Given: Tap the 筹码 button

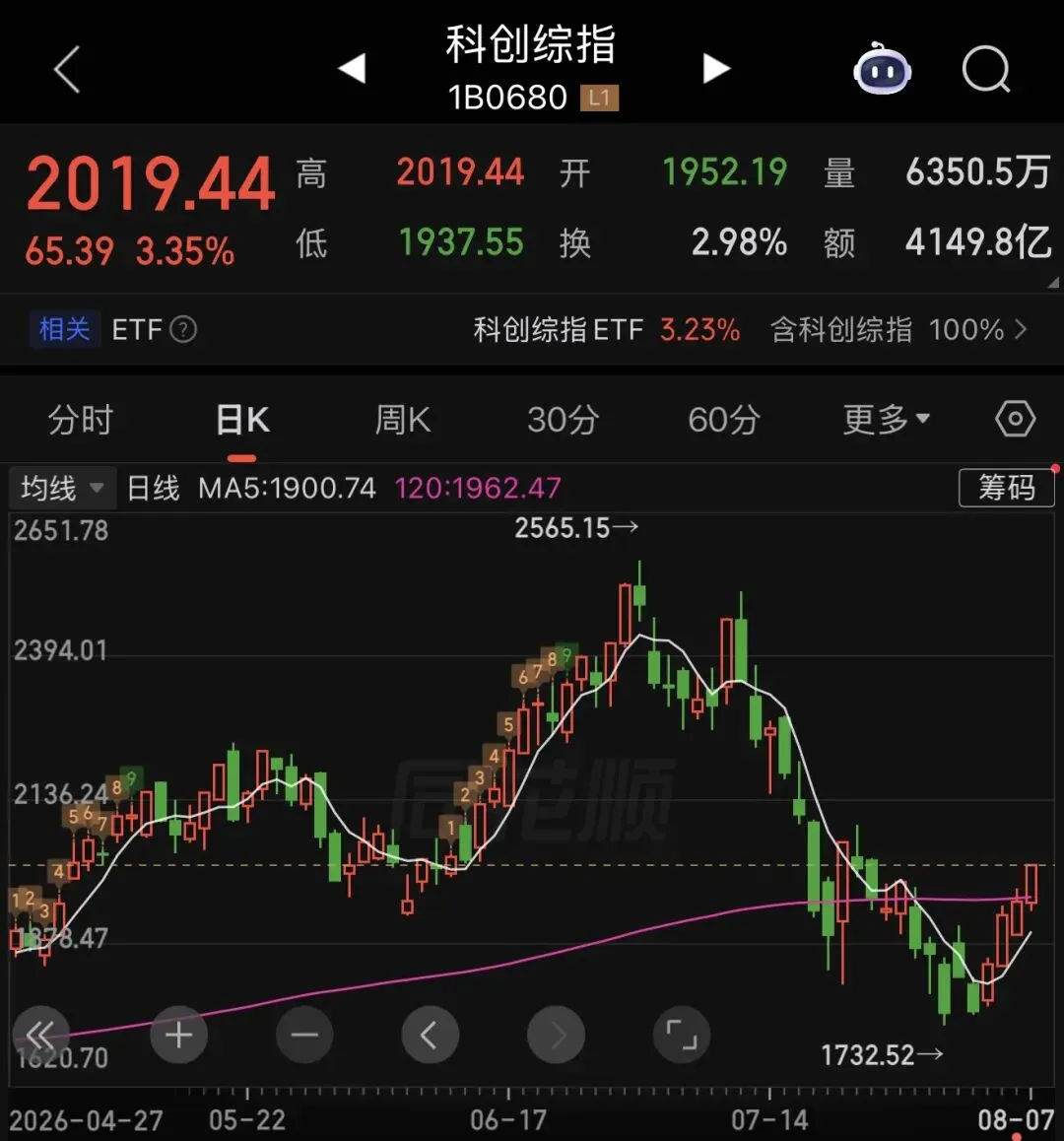Looking at the screenshot, I should tap(1007, 488).
